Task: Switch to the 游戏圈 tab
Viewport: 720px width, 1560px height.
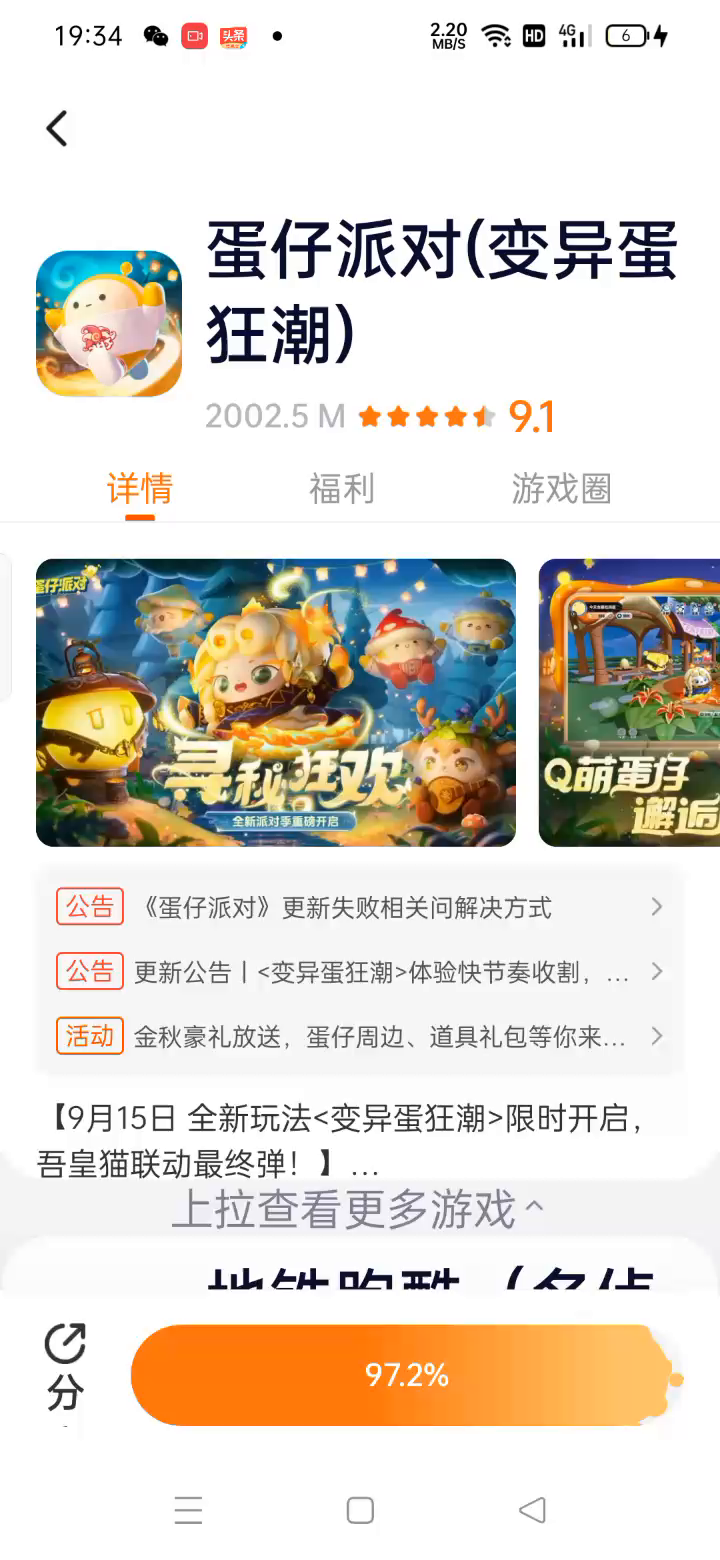Action: click(x=561, y=489)
